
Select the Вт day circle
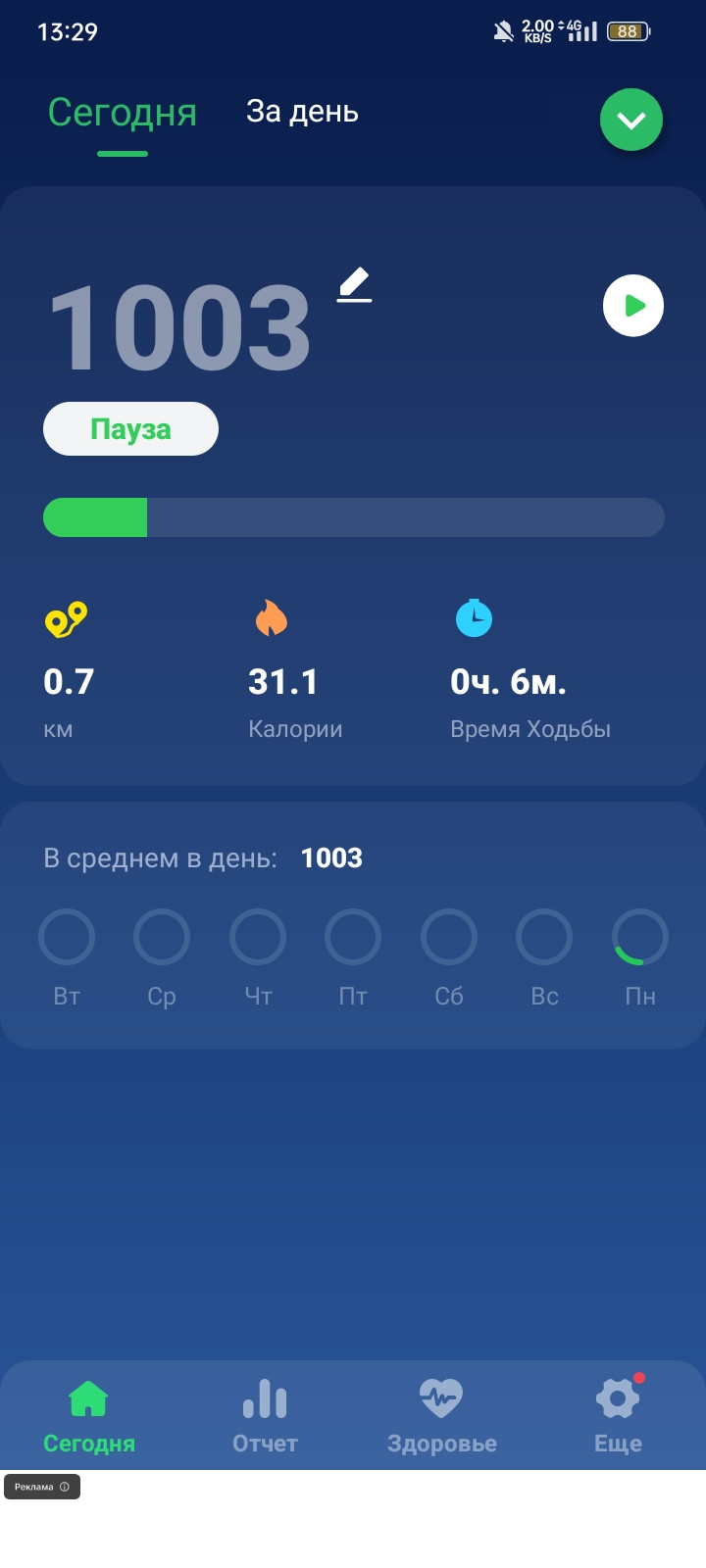[x=67, y=937]
